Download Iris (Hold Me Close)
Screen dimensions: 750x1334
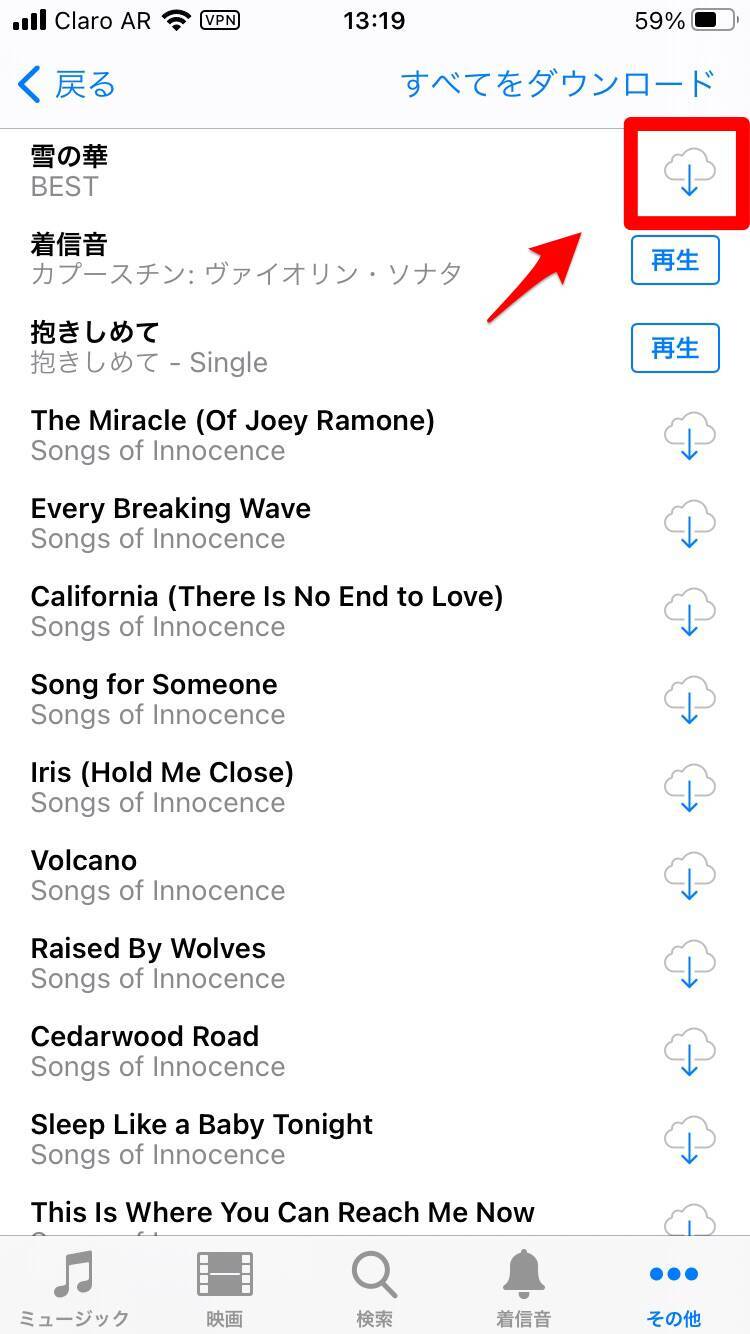689,788
